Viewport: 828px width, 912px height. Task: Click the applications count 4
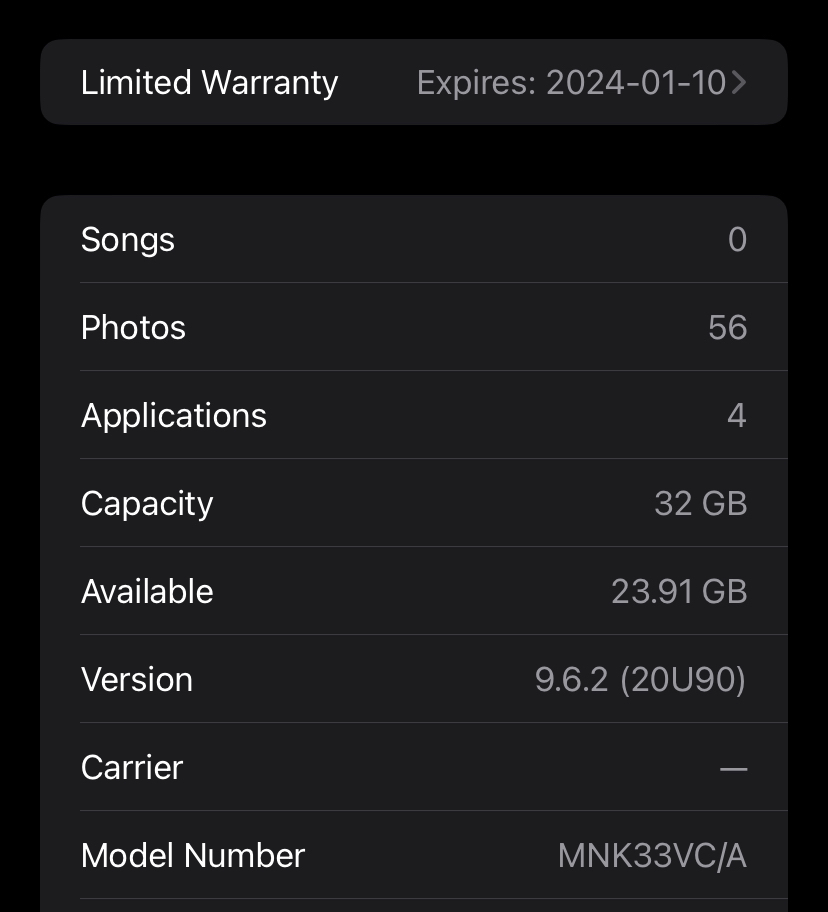(x=737, y=415)
